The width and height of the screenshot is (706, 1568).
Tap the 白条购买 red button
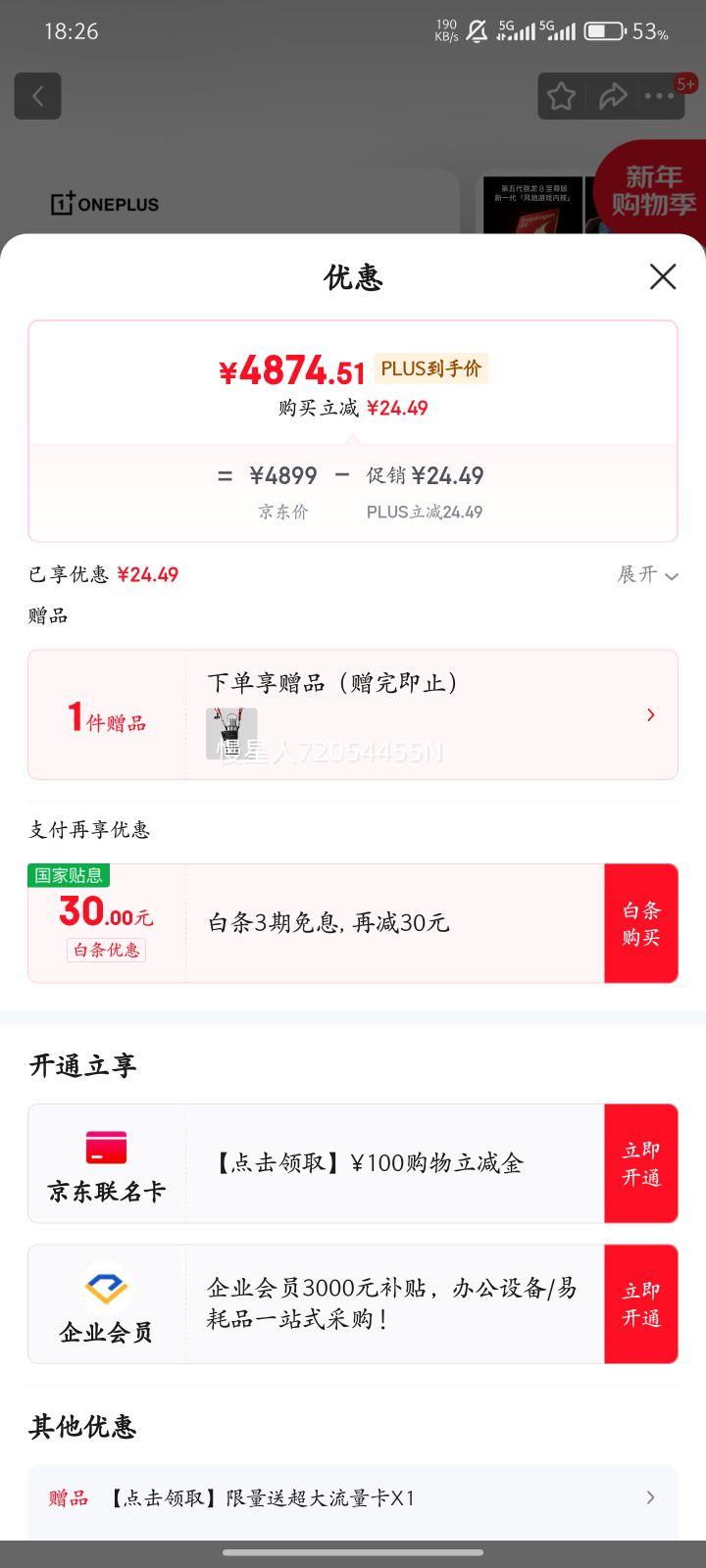[641, 922]
